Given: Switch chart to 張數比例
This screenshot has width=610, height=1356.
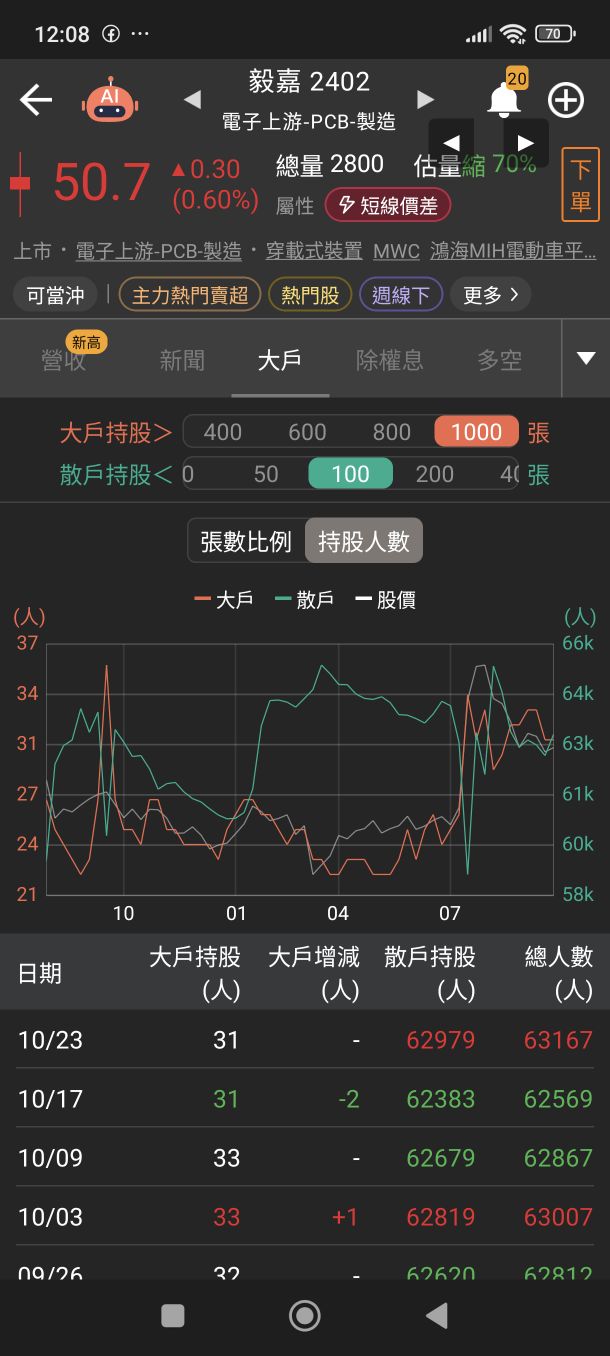Looking at the screenshot, I should tap(246, 542).
